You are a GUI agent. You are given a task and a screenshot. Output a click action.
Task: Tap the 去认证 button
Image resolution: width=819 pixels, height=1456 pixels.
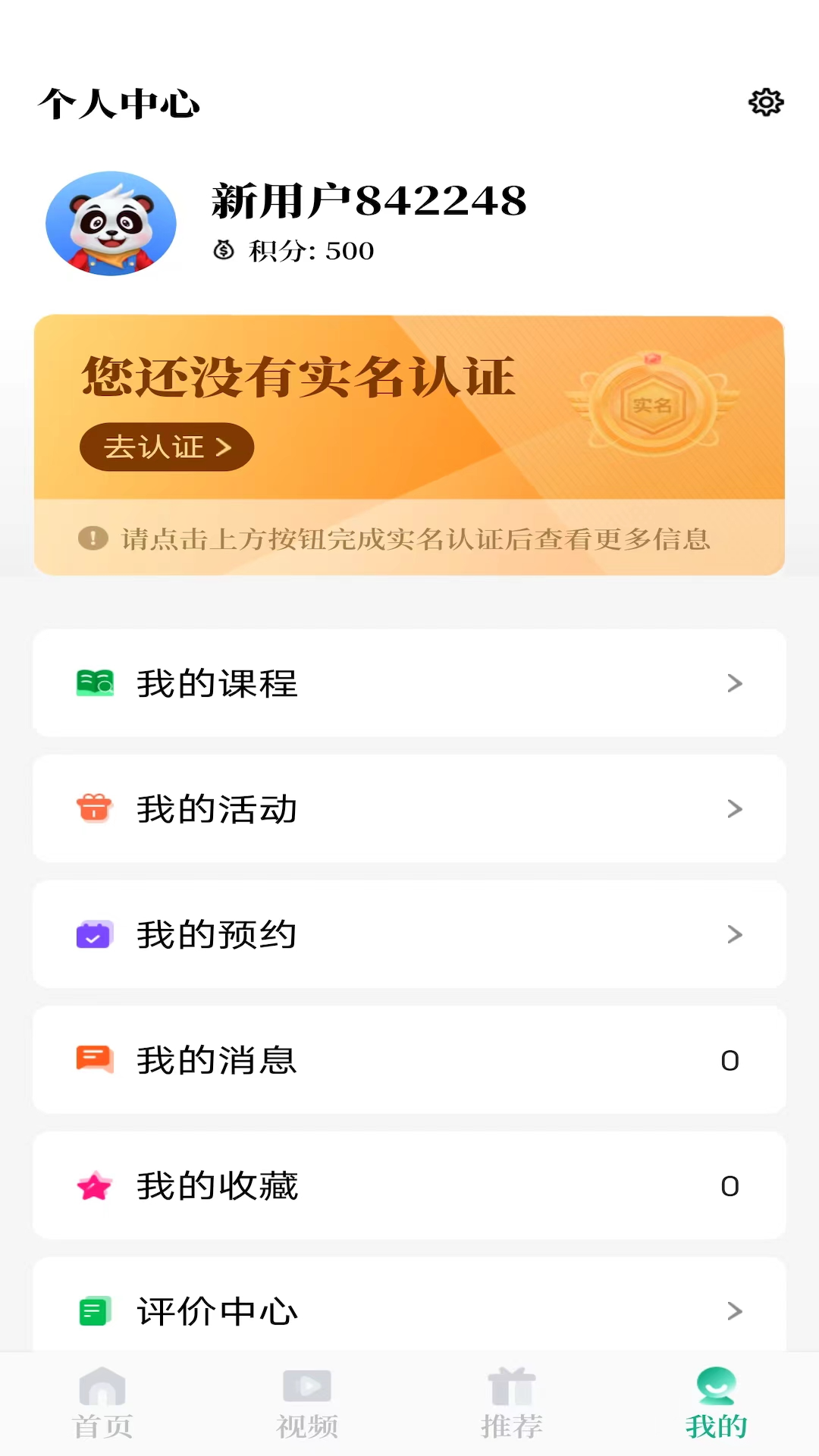click(167, 447)
